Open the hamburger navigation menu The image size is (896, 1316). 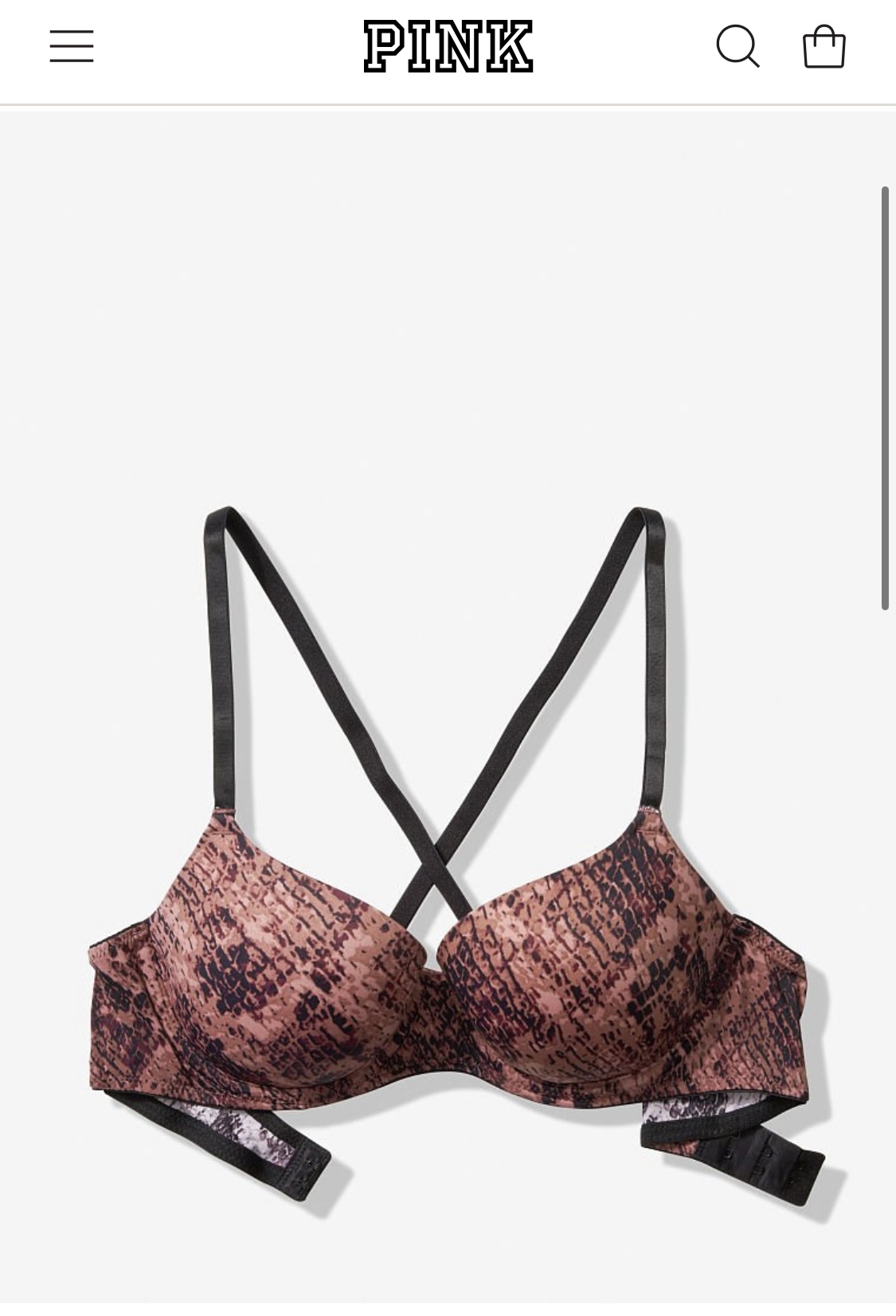click(x=72, y=46)
